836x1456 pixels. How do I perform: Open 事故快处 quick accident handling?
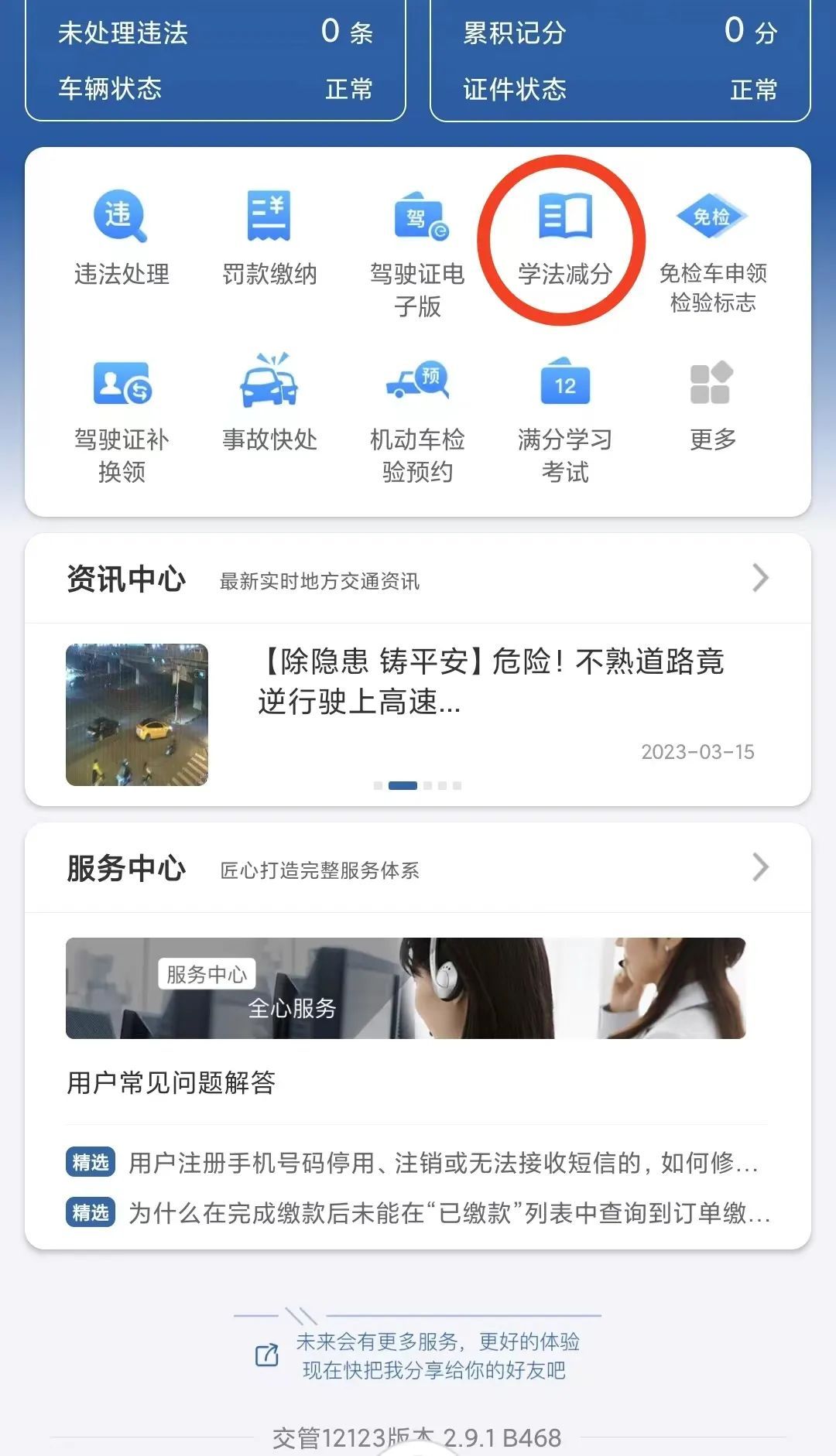269,404
